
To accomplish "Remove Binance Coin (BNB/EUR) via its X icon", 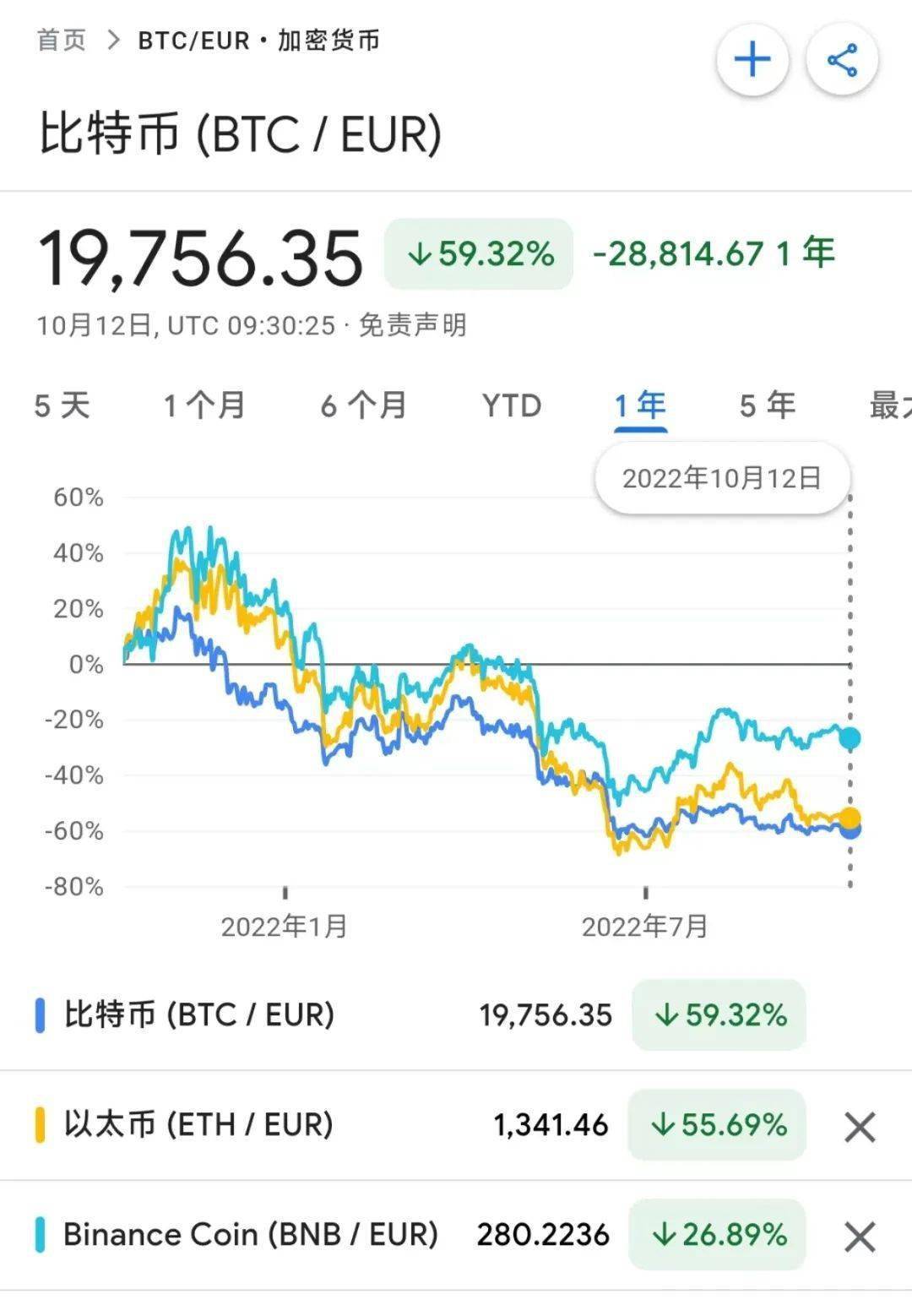I will [x=860, y=1234].
